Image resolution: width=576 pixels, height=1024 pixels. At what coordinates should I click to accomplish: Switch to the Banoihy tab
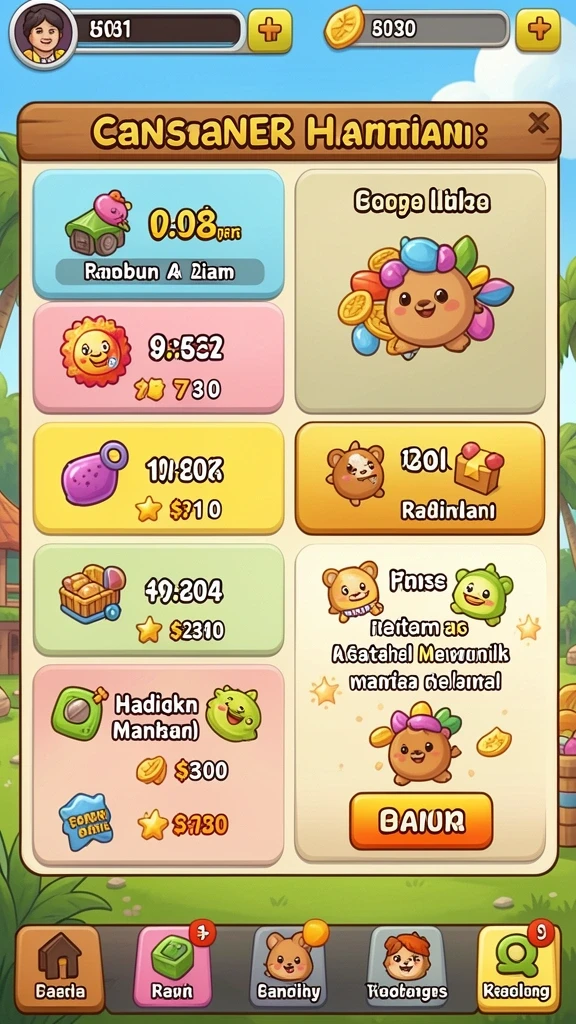pos(288,967)
